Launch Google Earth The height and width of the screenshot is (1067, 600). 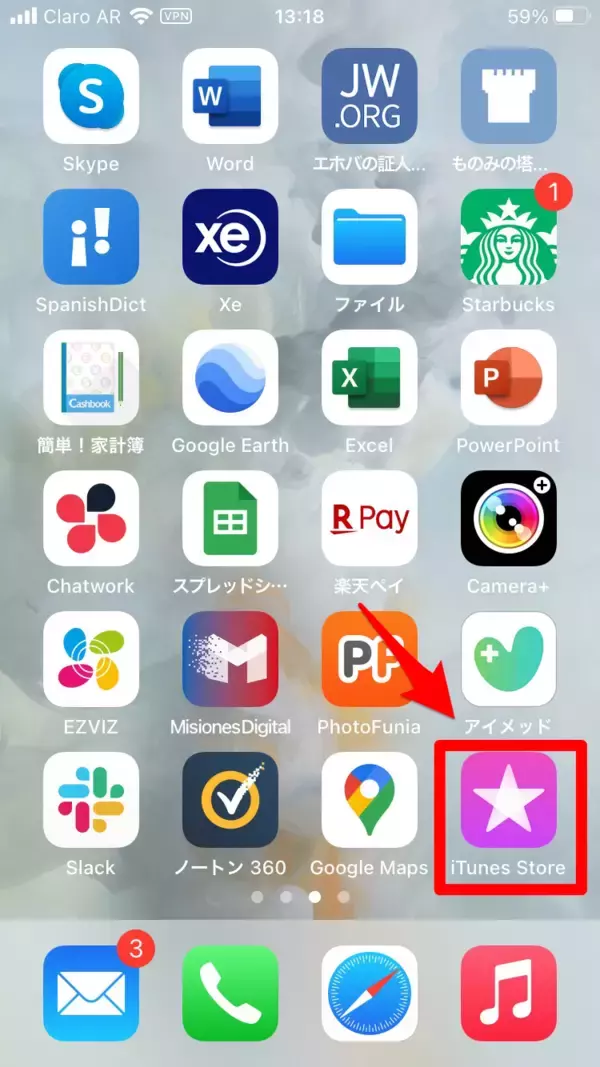click(230, 378)
